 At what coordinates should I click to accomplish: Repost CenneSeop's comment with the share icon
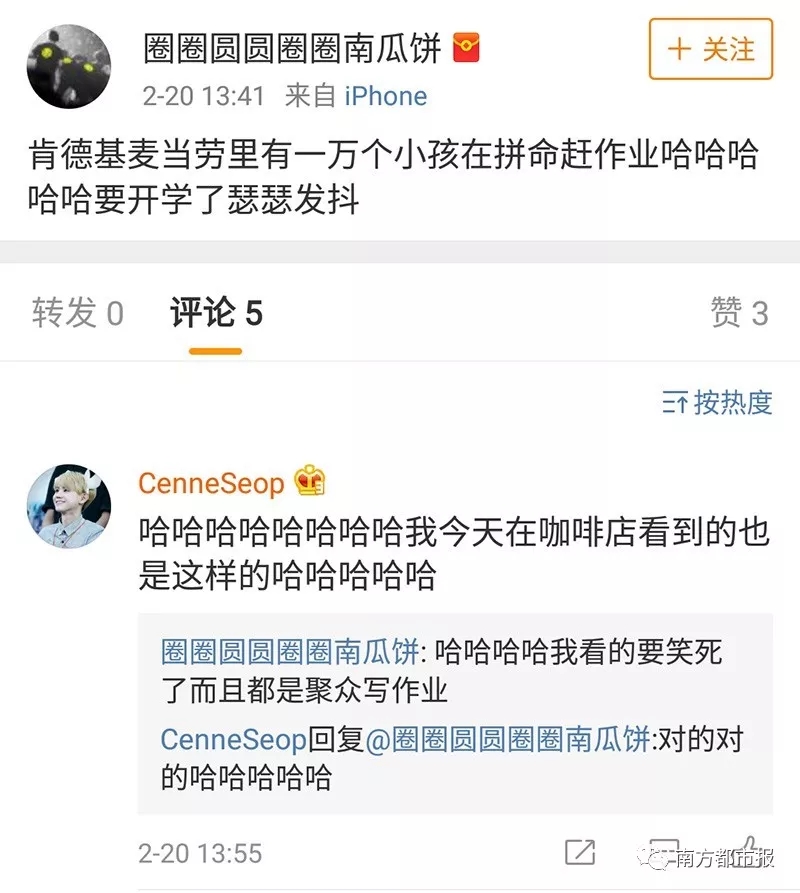580,852
